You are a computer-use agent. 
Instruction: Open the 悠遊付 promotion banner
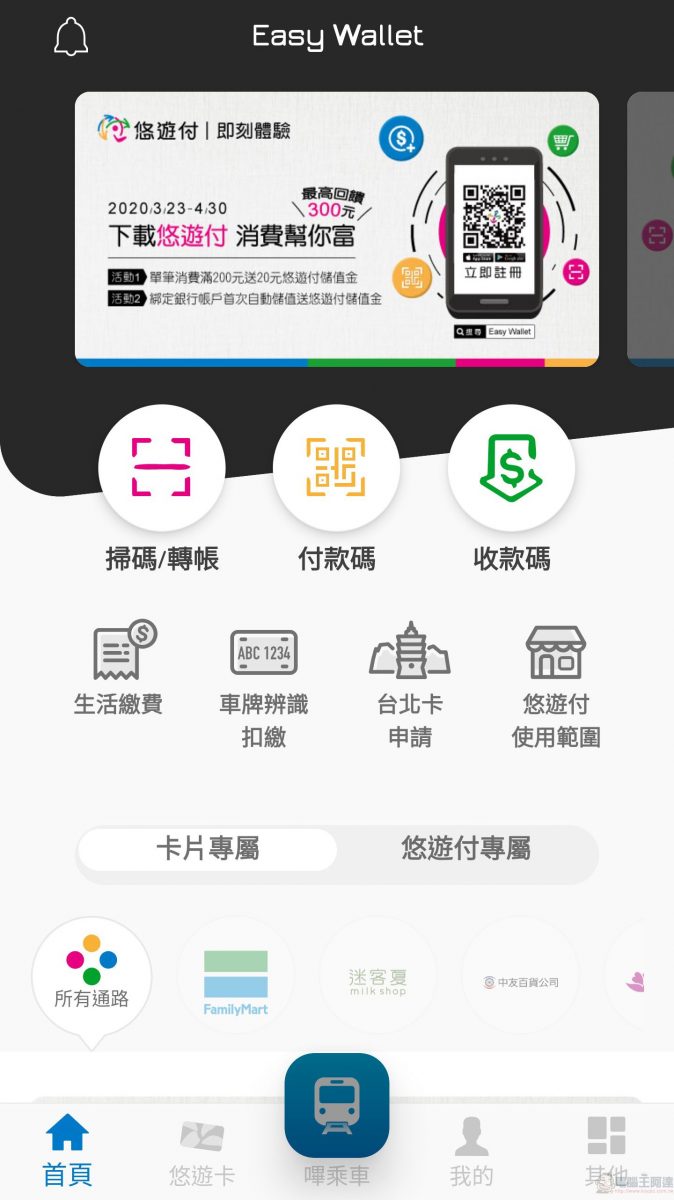(336, 229)
